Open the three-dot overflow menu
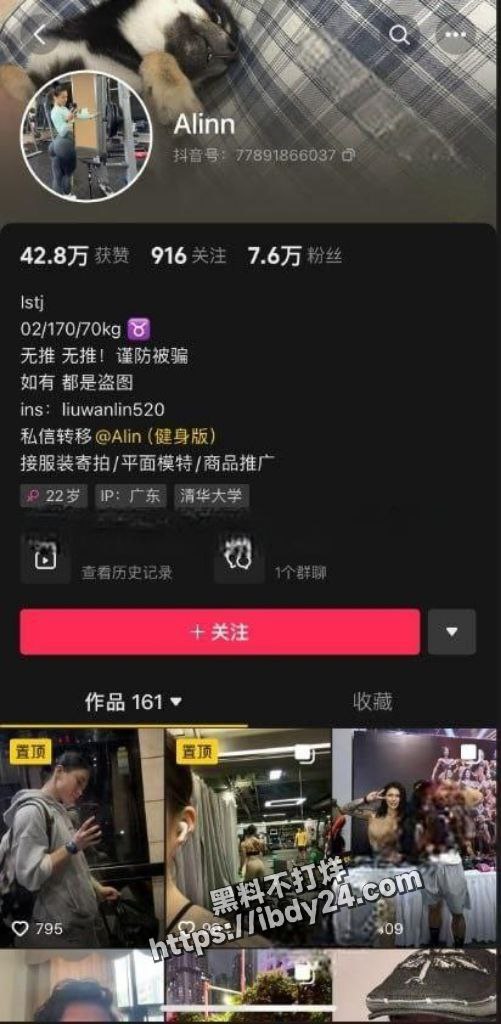This screenshot has height=1024, width=501. (457, 35)
